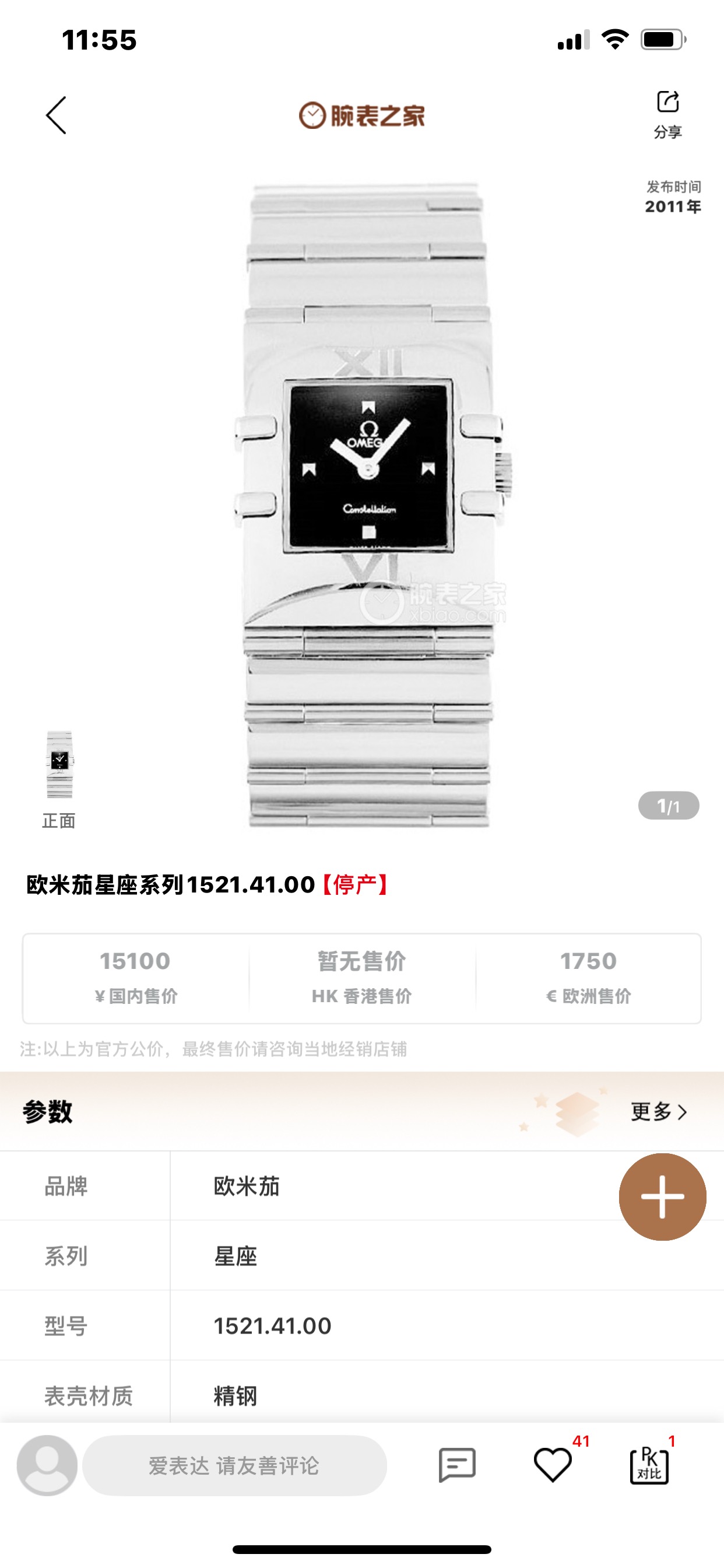Open the user avatar profile
Viewport: 724px width, 1568px height.
47,1465
